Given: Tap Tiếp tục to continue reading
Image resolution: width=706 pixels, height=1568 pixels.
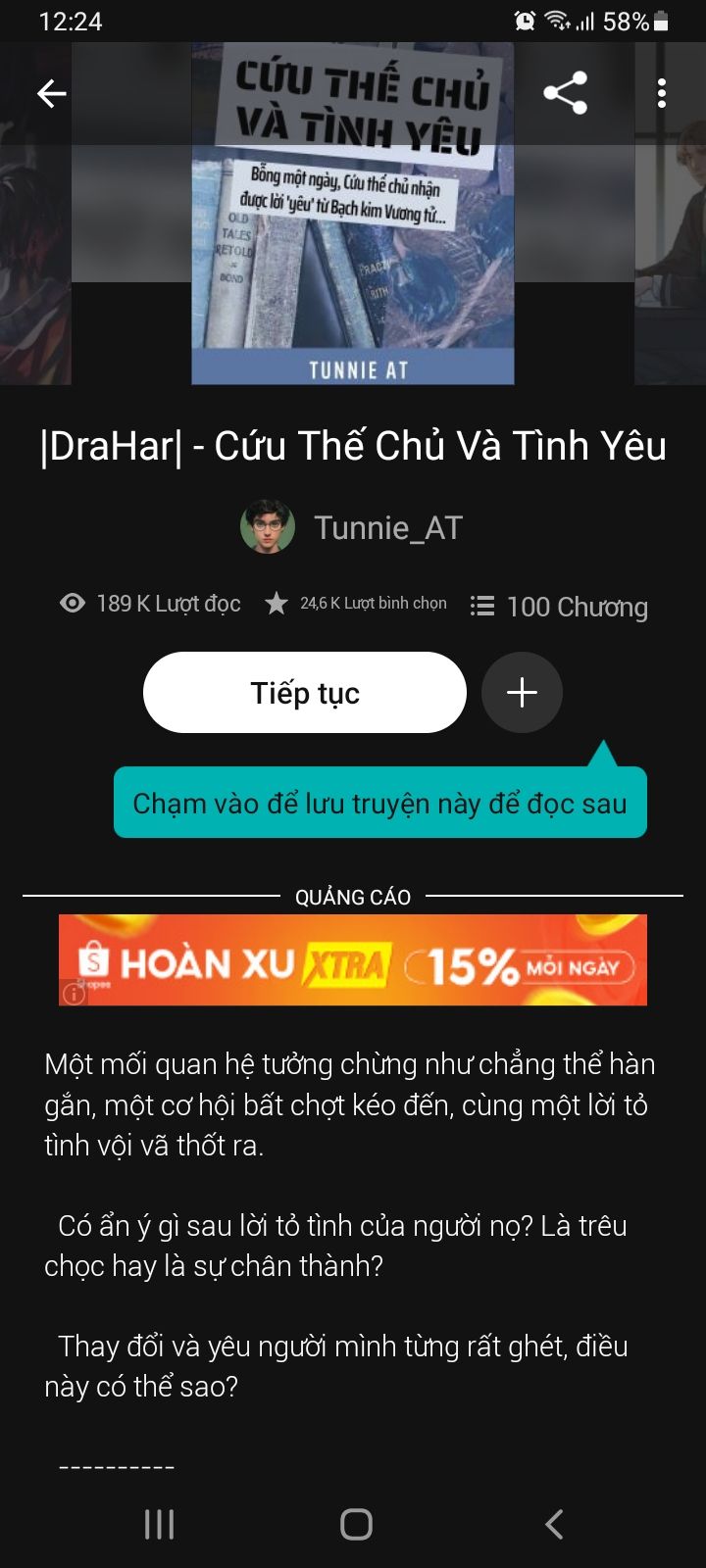Looking at the screenshot, I should coord(305,693).
